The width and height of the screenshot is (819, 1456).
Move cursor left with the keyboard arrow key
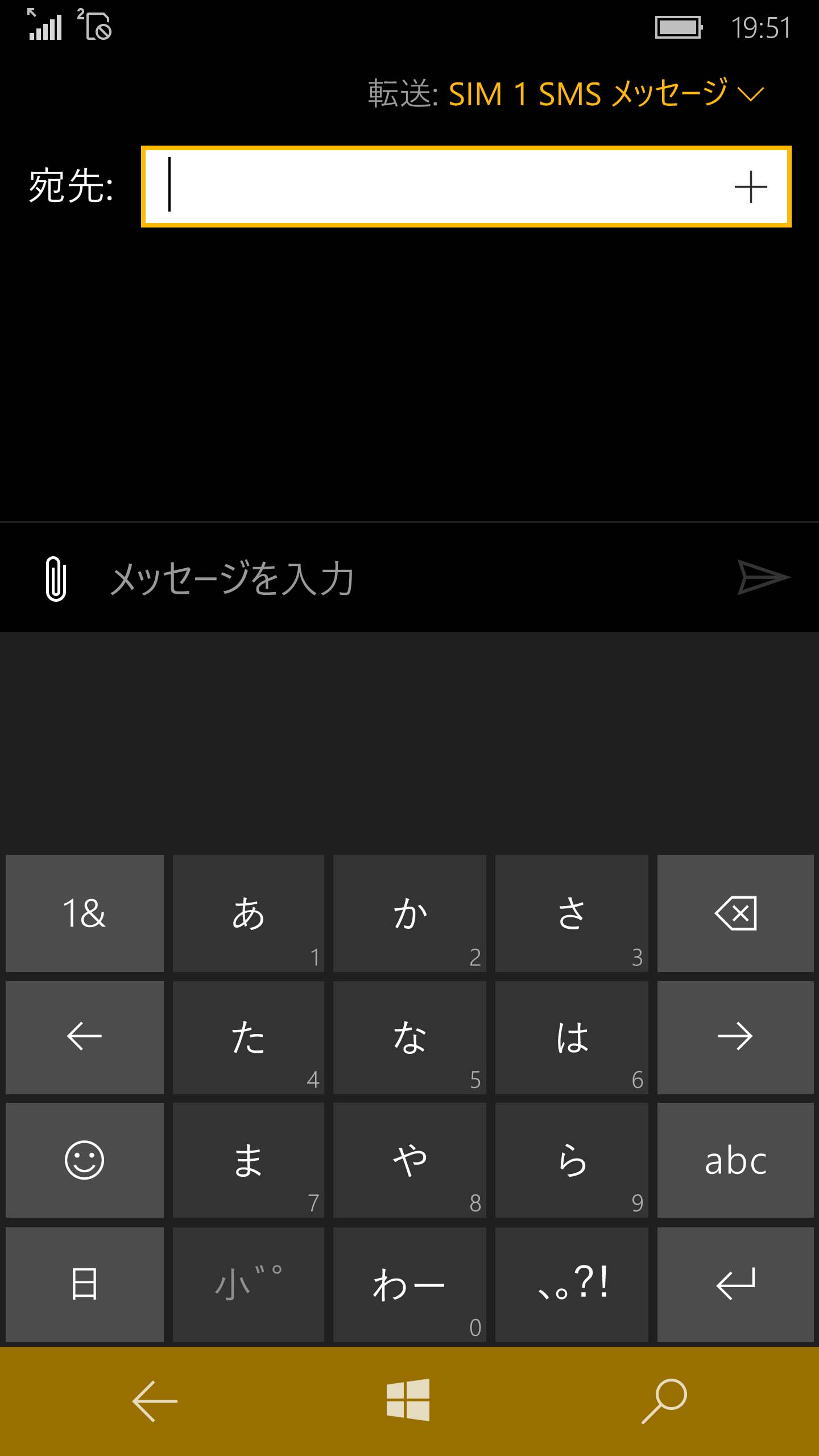tap(85, 1036)
